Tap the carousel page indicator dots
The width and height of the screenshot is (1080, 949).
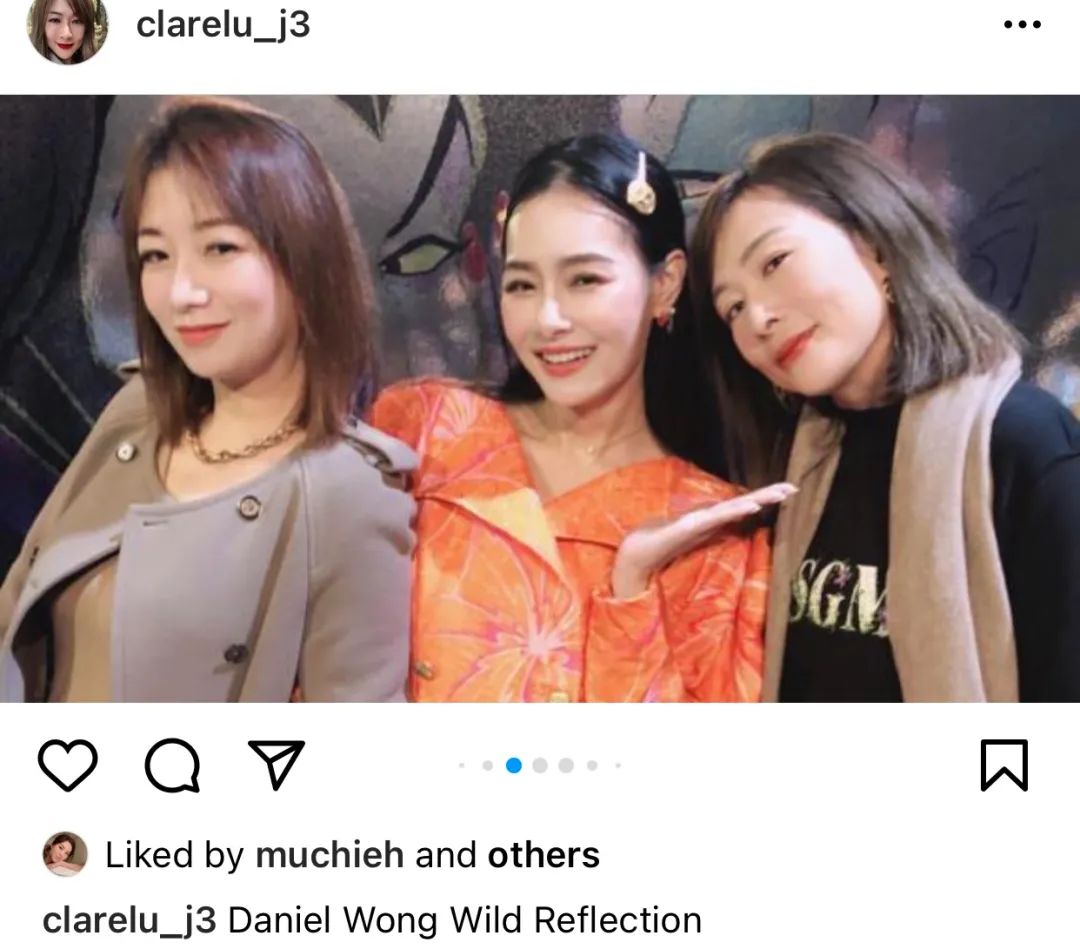point(540,766)
